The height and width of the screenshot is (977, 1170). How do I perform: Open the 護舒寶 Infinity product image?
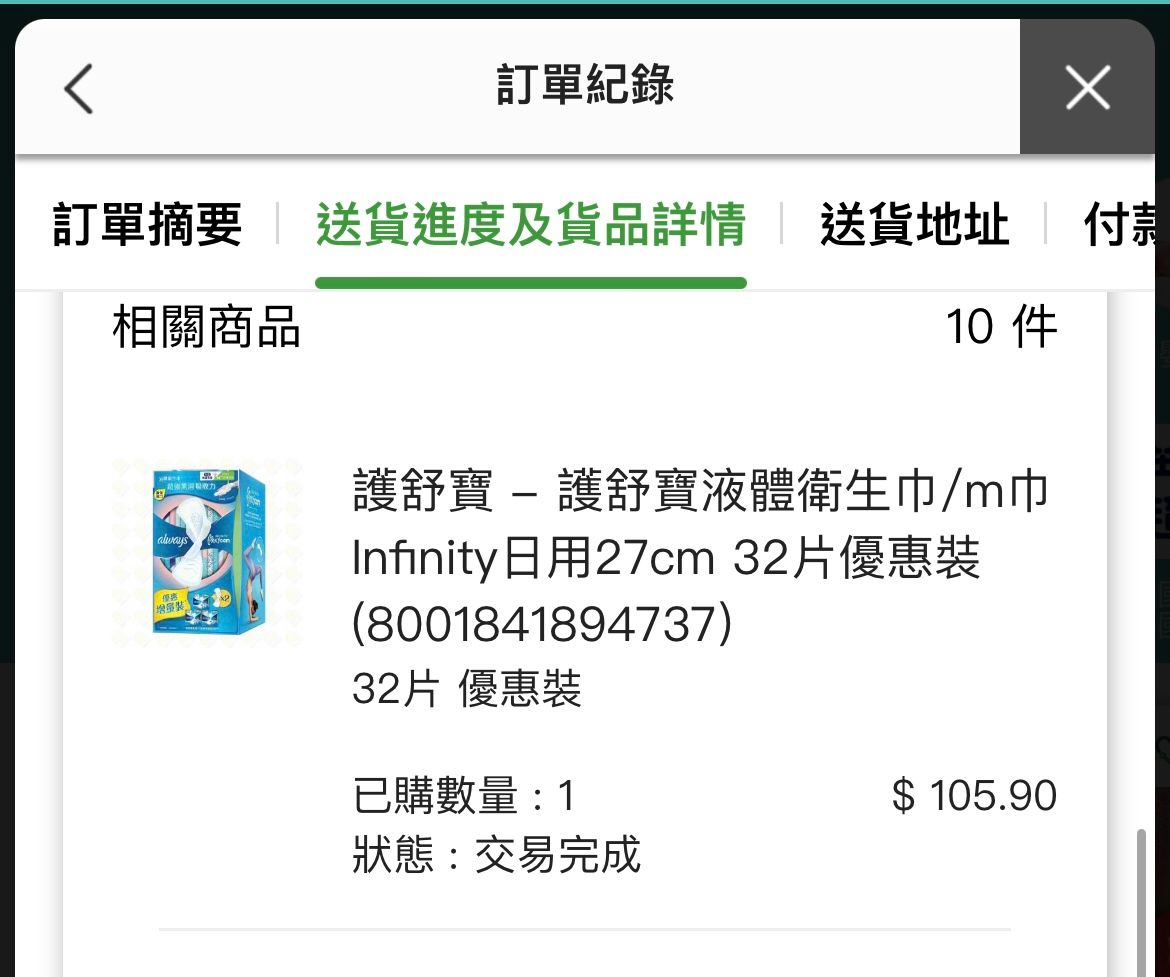point(207,552)
